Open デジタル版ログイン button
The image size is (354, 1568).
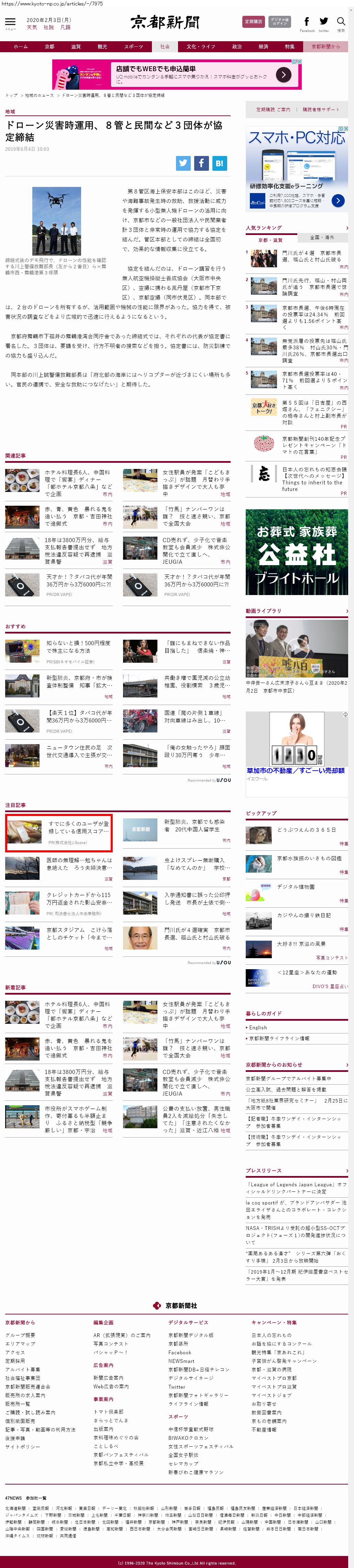tap(280, 22)
